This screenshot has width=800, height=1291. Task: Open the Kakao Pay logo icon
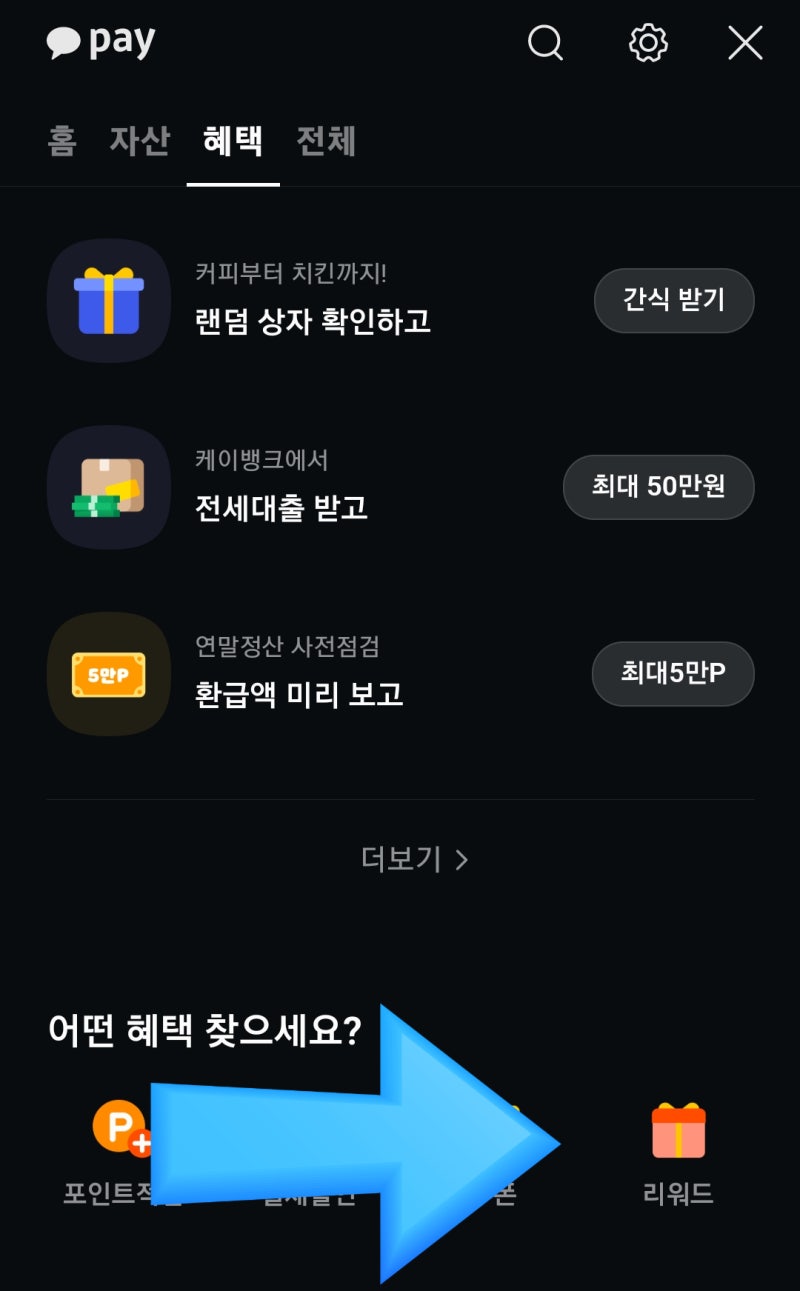[x=100, y=42]
